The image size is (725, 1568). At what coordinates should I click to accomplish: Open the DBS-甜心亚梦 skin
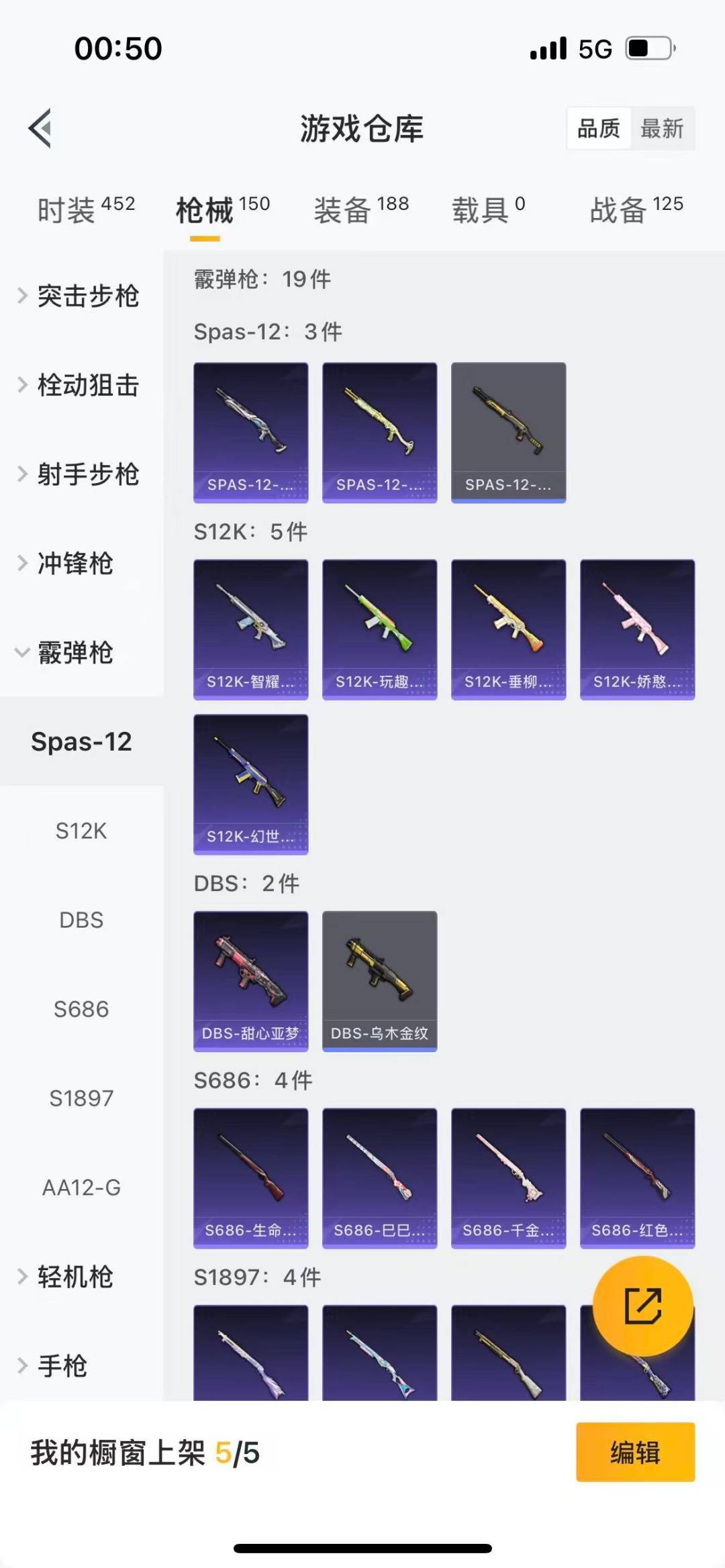pyautogui.click(x=251, y=980)
